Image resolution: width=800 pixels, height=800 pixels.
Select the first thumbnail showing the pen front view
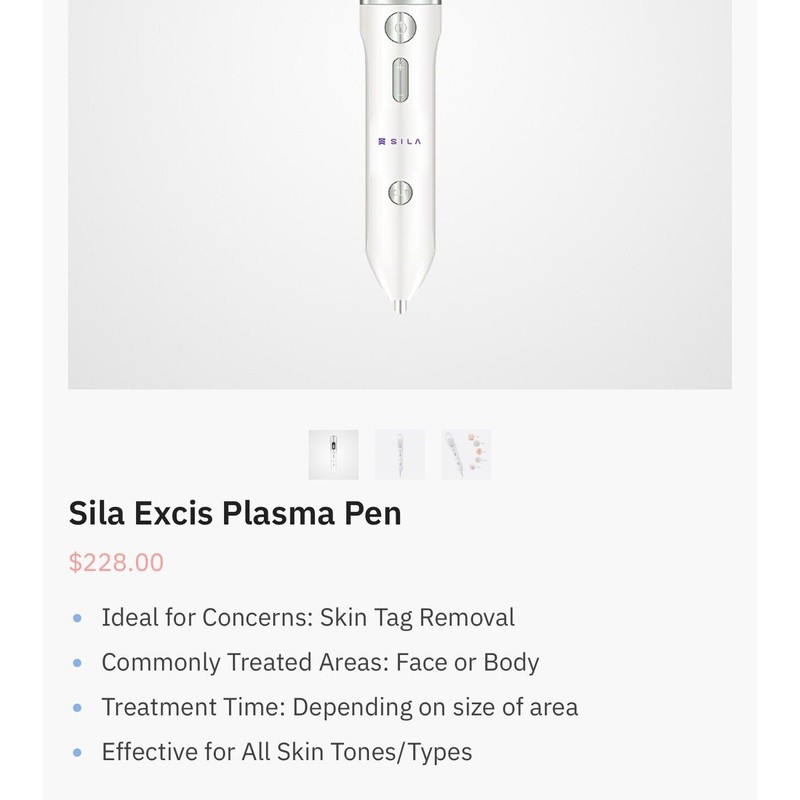pos(333,455)
